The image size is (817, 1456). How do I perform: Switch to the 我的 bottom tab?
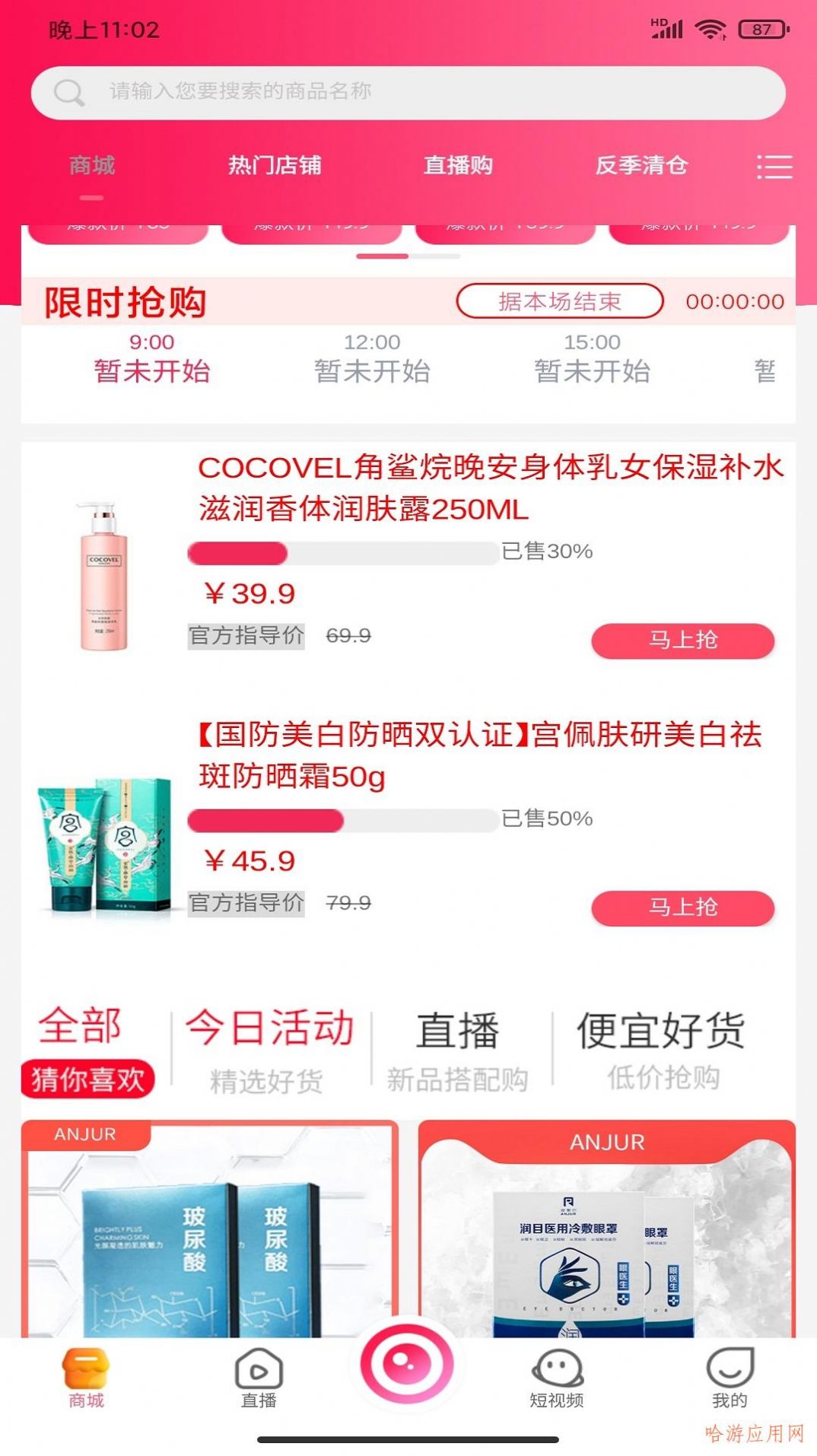click(x=730, y=1378)
